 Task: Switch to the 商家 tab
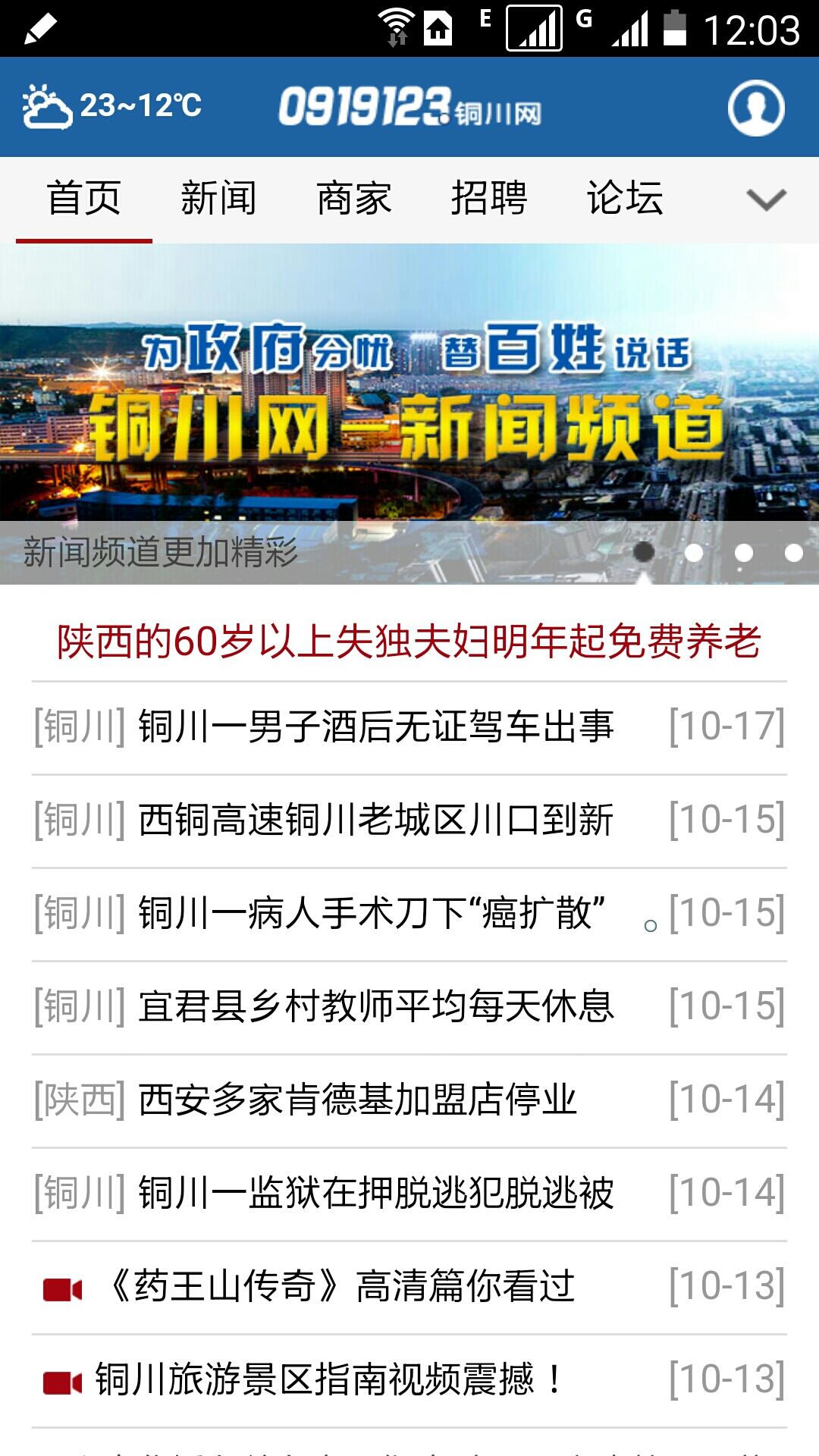tap(354, 199)
